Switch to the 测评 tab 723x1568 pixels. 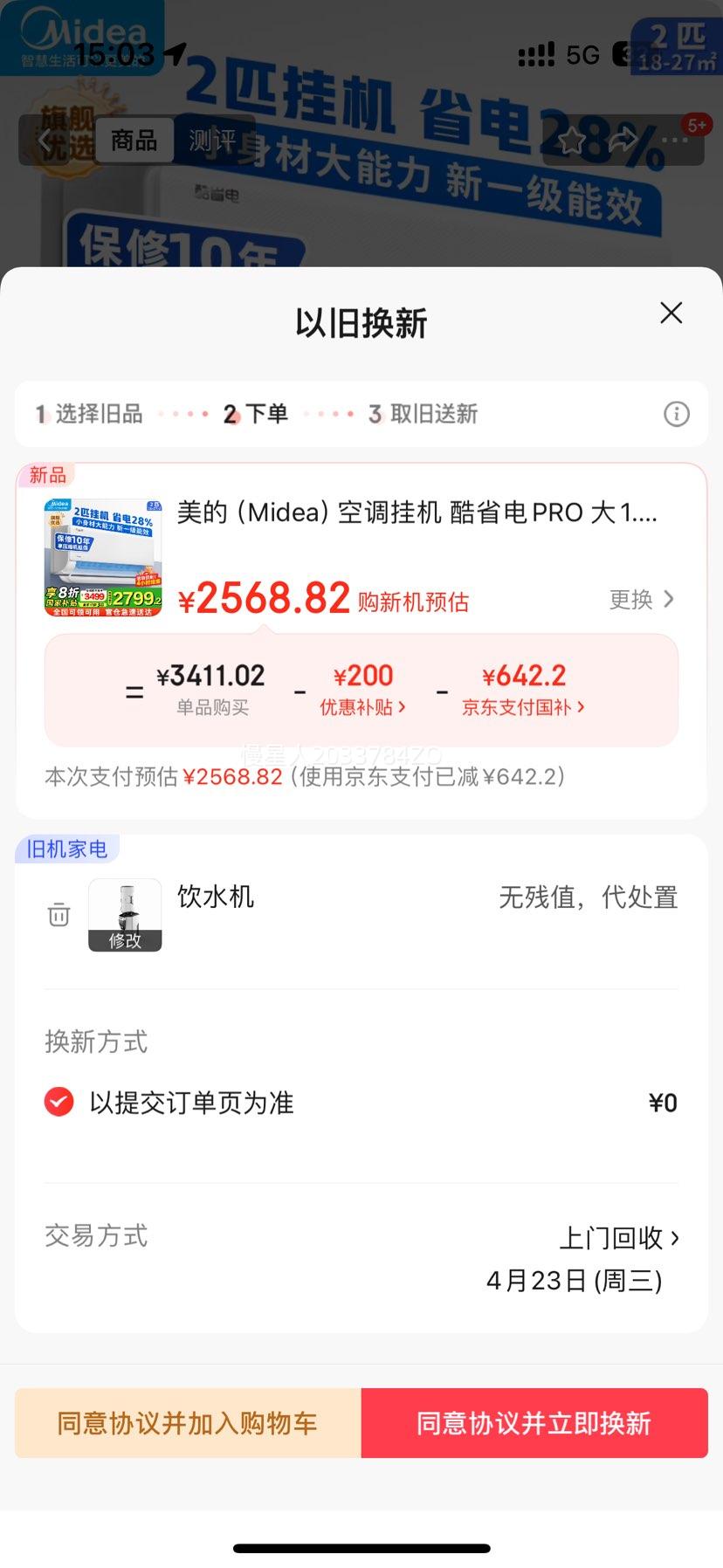pos(214,141)
